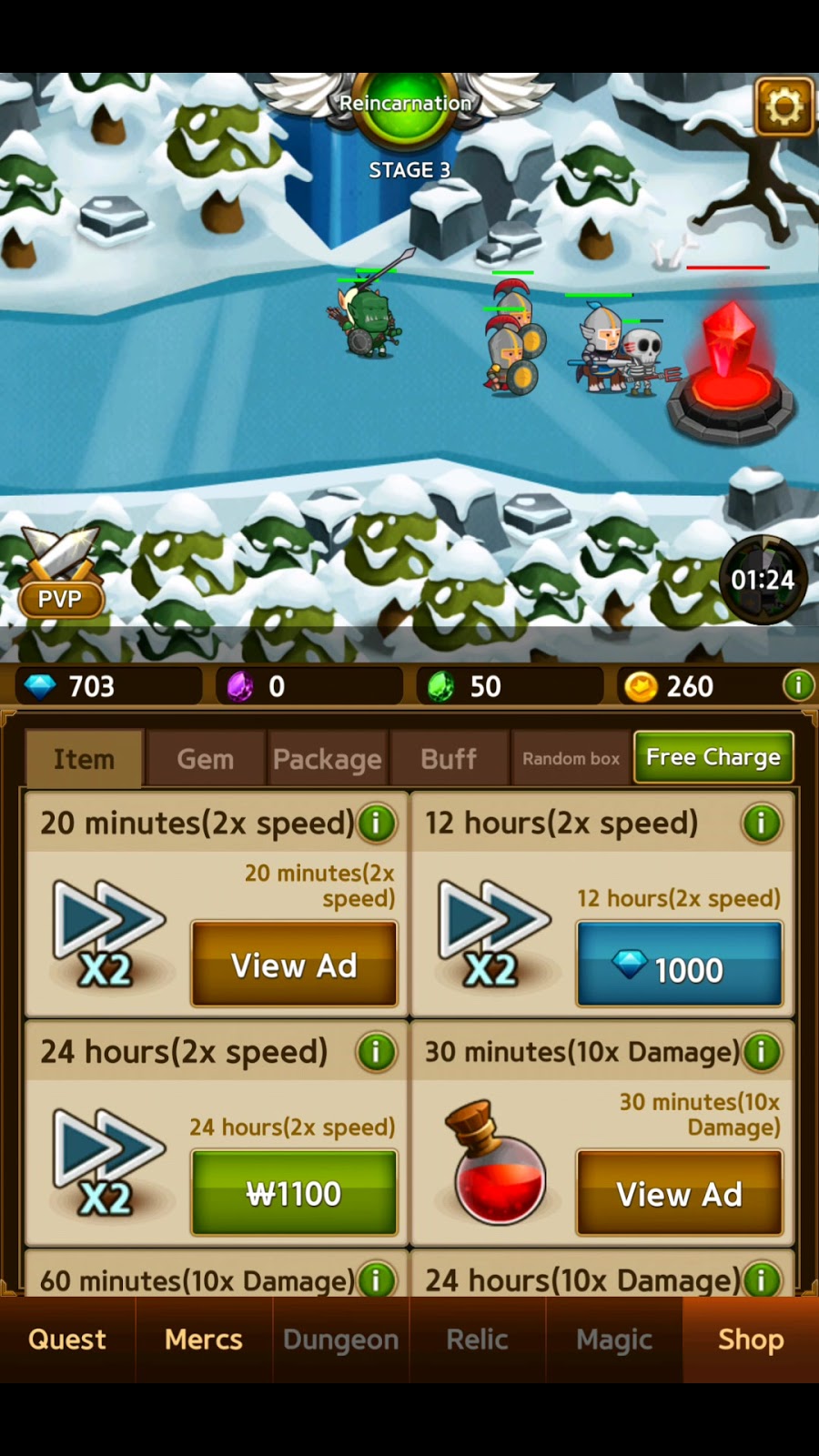The width and height of the screenshot is (819, 1456).
Task: View Ad for 20 minutes 2x speed
Action: 294,965
